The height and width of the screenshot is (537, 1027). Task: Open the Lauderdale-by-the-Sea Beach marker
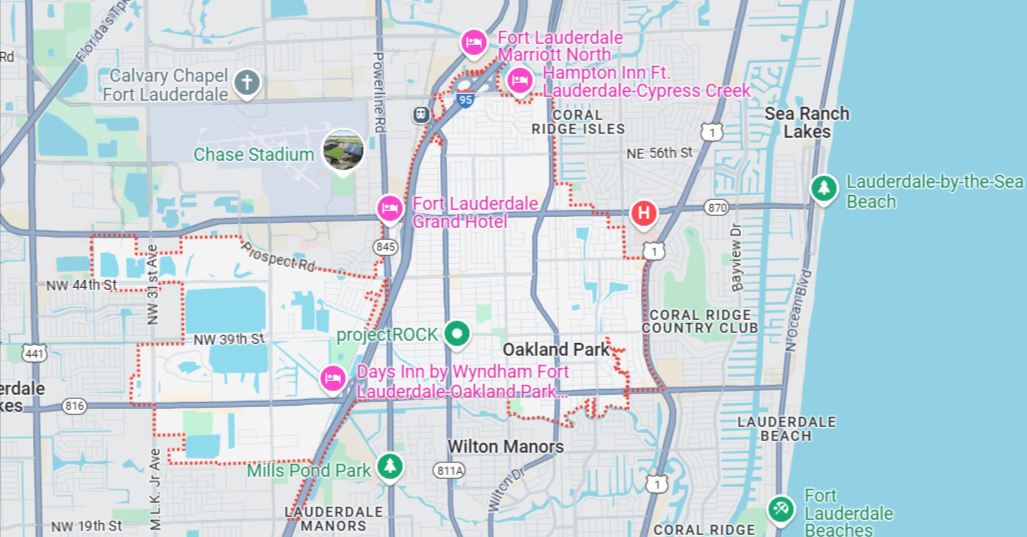(x=823, y=188)
